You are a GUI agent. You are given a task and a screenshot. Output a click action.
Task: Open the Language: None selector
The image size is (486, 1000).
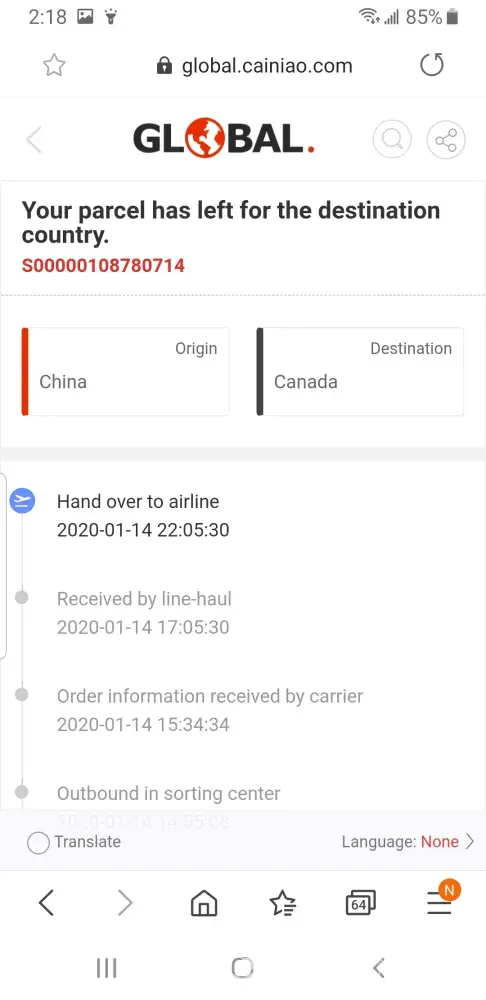tap(408, 842)
